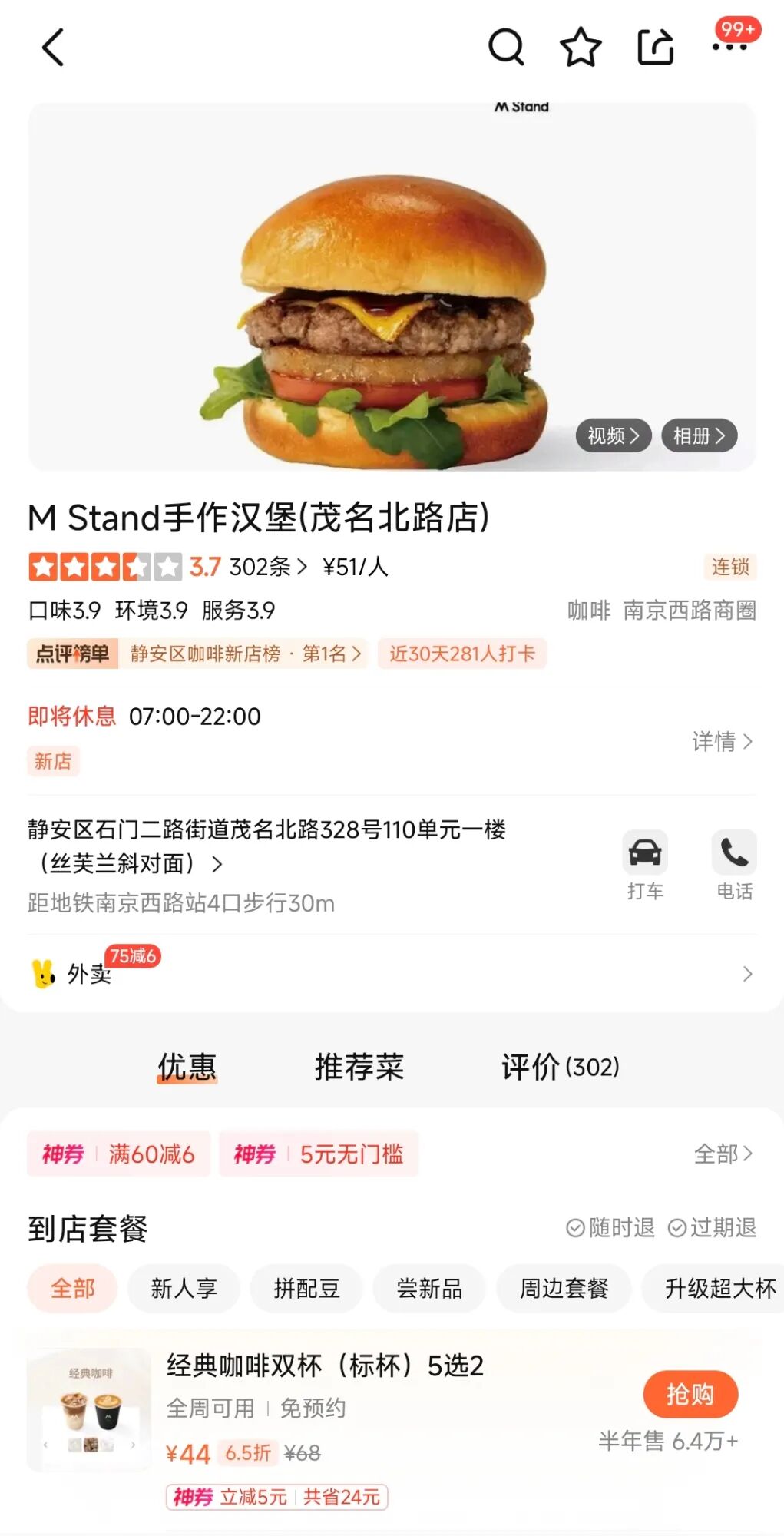Favorite this shop with the star icon
The width and height of the screenshot is (784, 1536).
coord(581,48)
